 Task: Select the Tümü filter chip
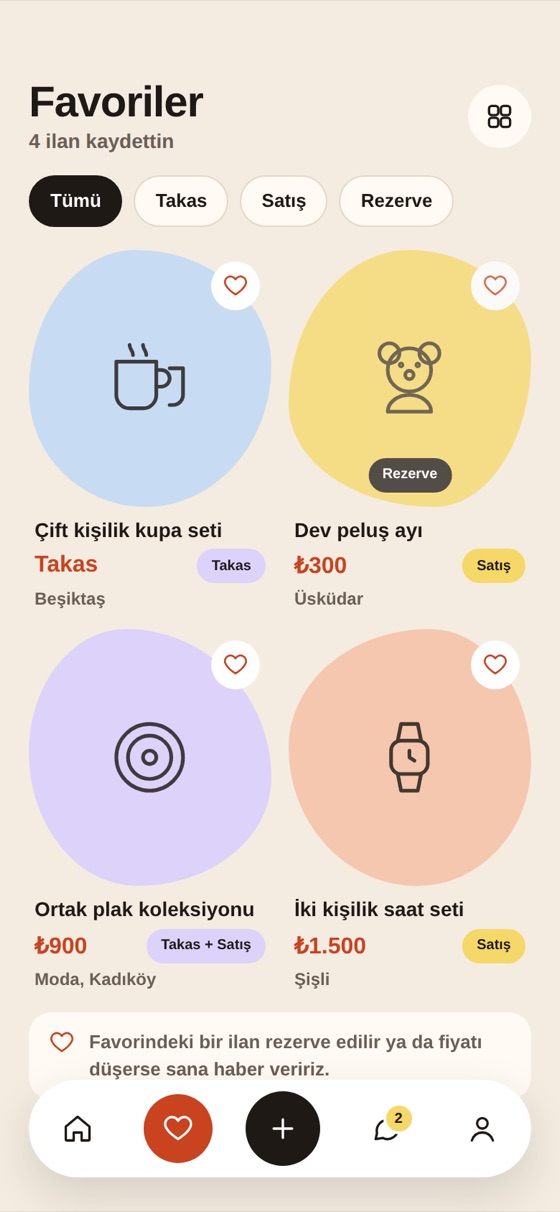(75, 201)
